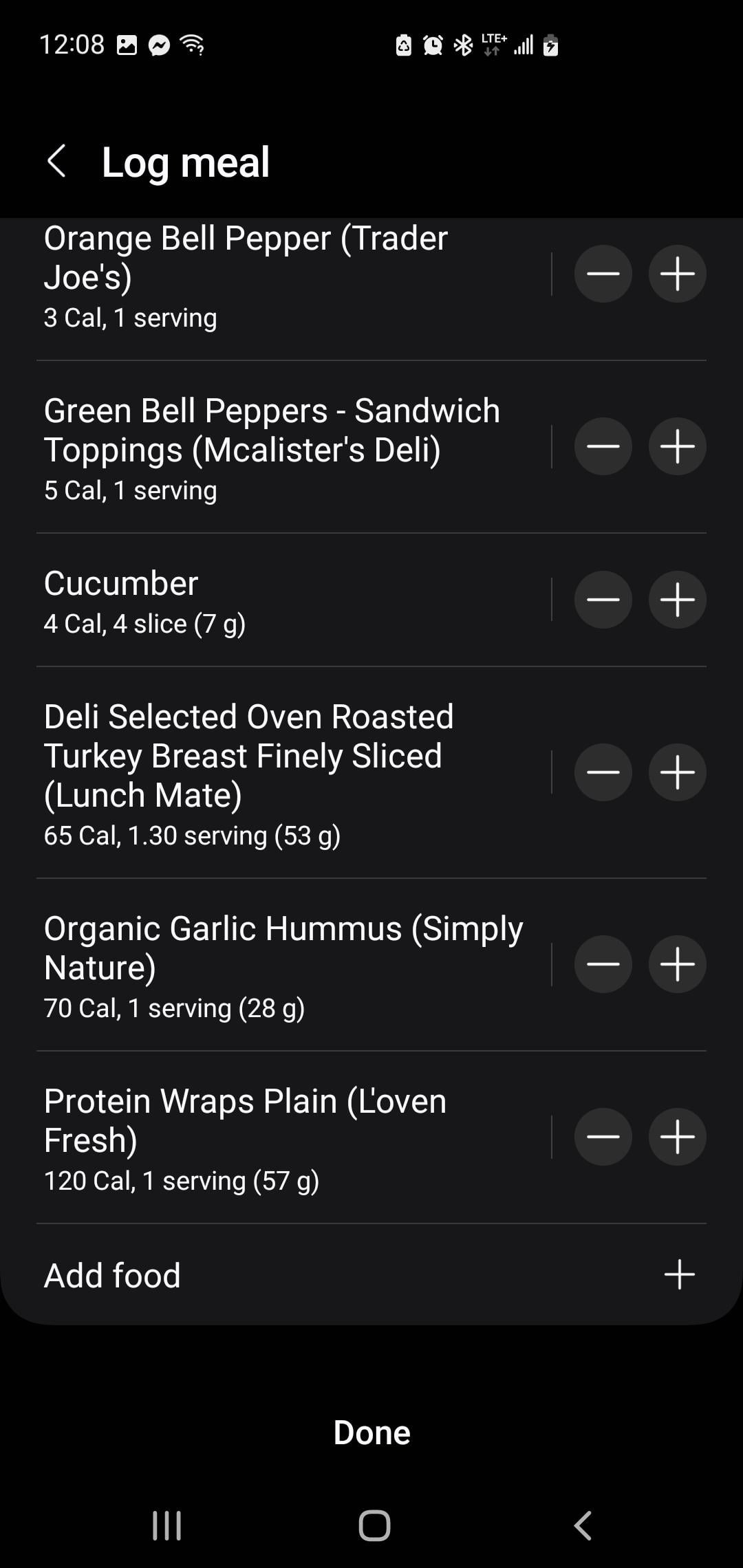Decrease Cucumber slice amount
The height and width of the screenshot is (1568, 743).
point(603,600)
